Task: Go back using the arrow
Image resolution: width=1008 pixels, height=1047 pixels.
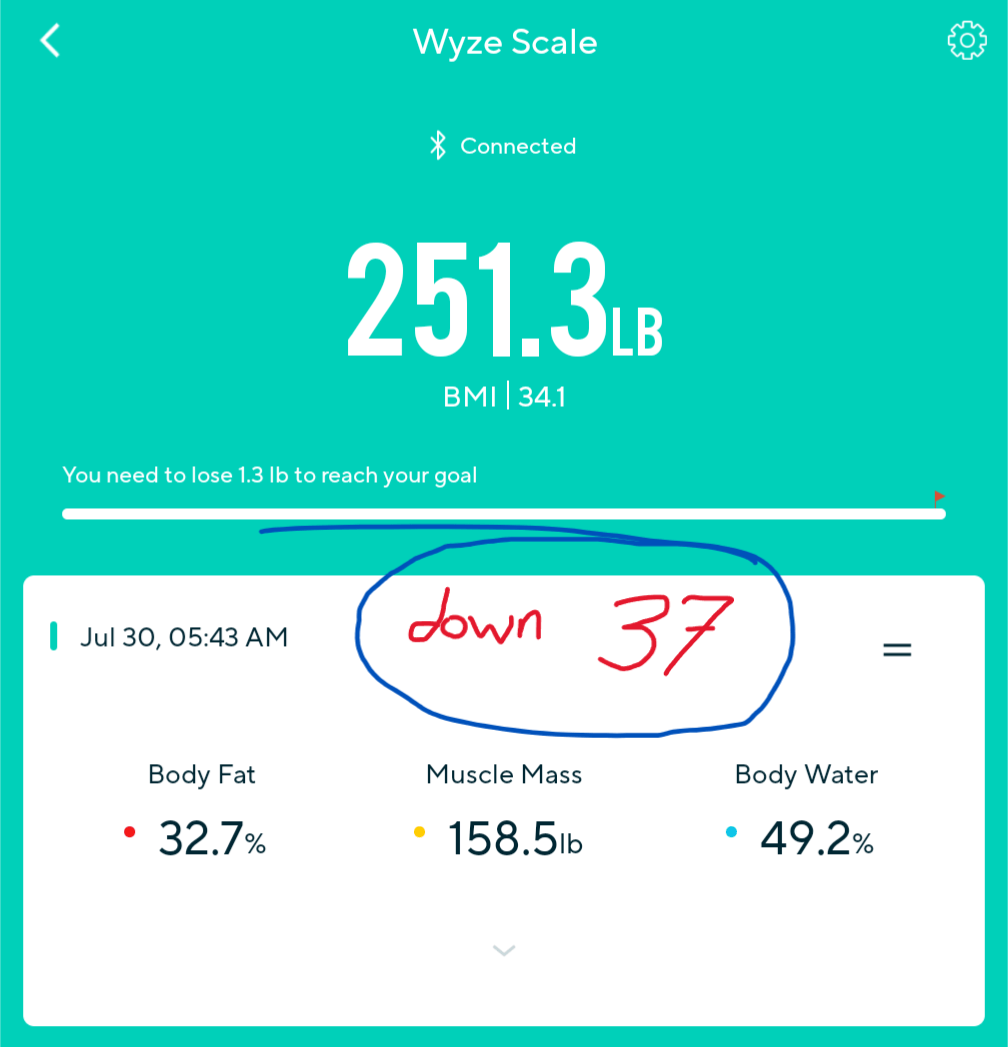Action: [50, 41]
